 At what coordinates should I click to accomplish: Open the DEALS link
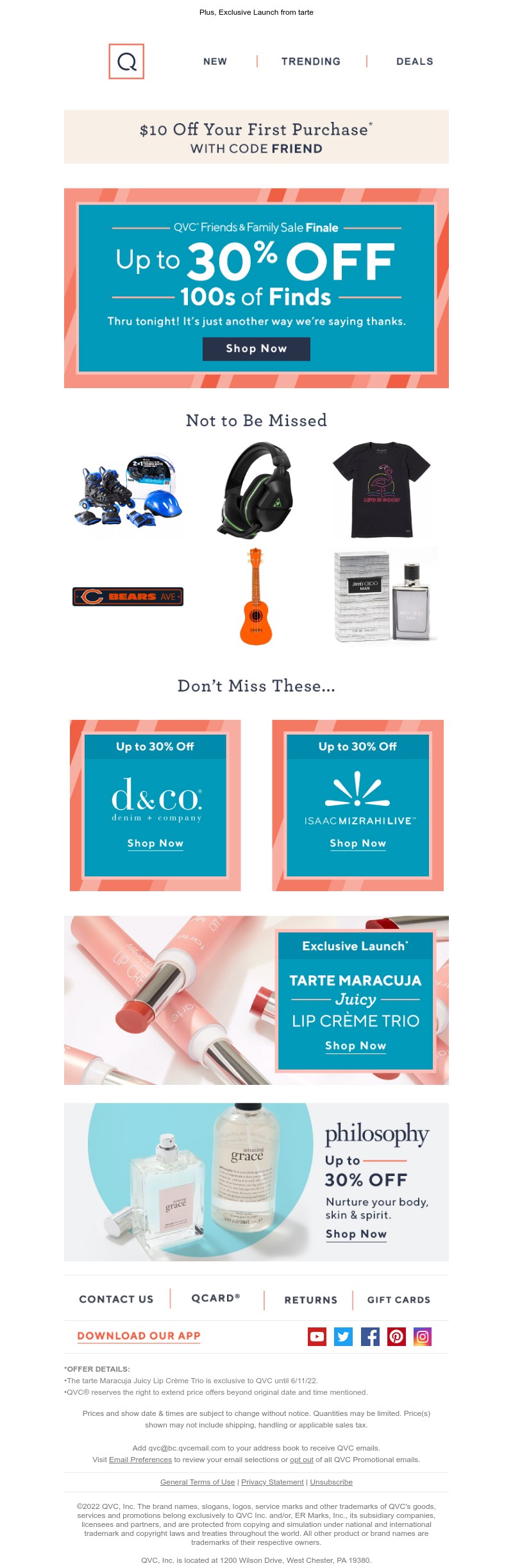click(x=414, y=62)
